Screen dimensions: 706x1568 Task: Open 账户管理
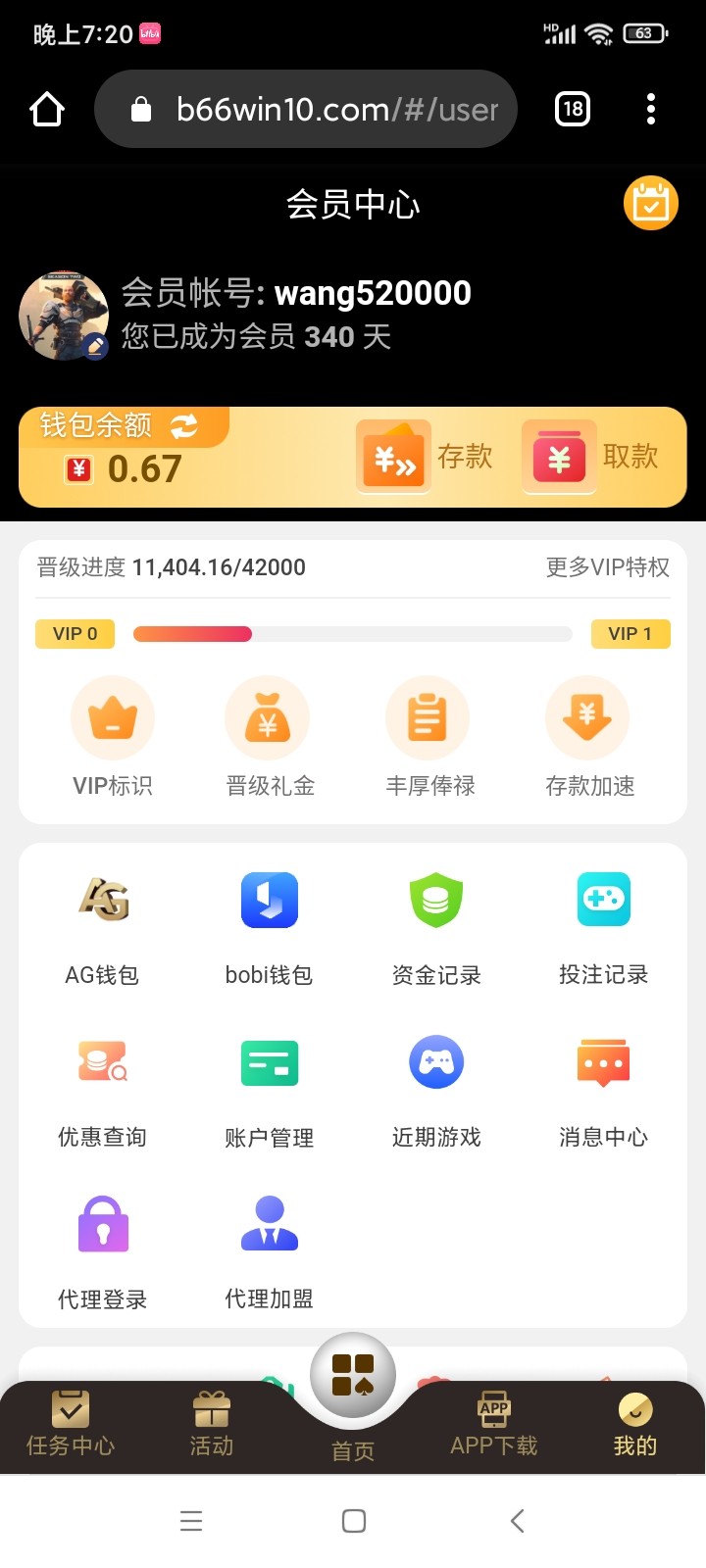tap(269, 1090)
